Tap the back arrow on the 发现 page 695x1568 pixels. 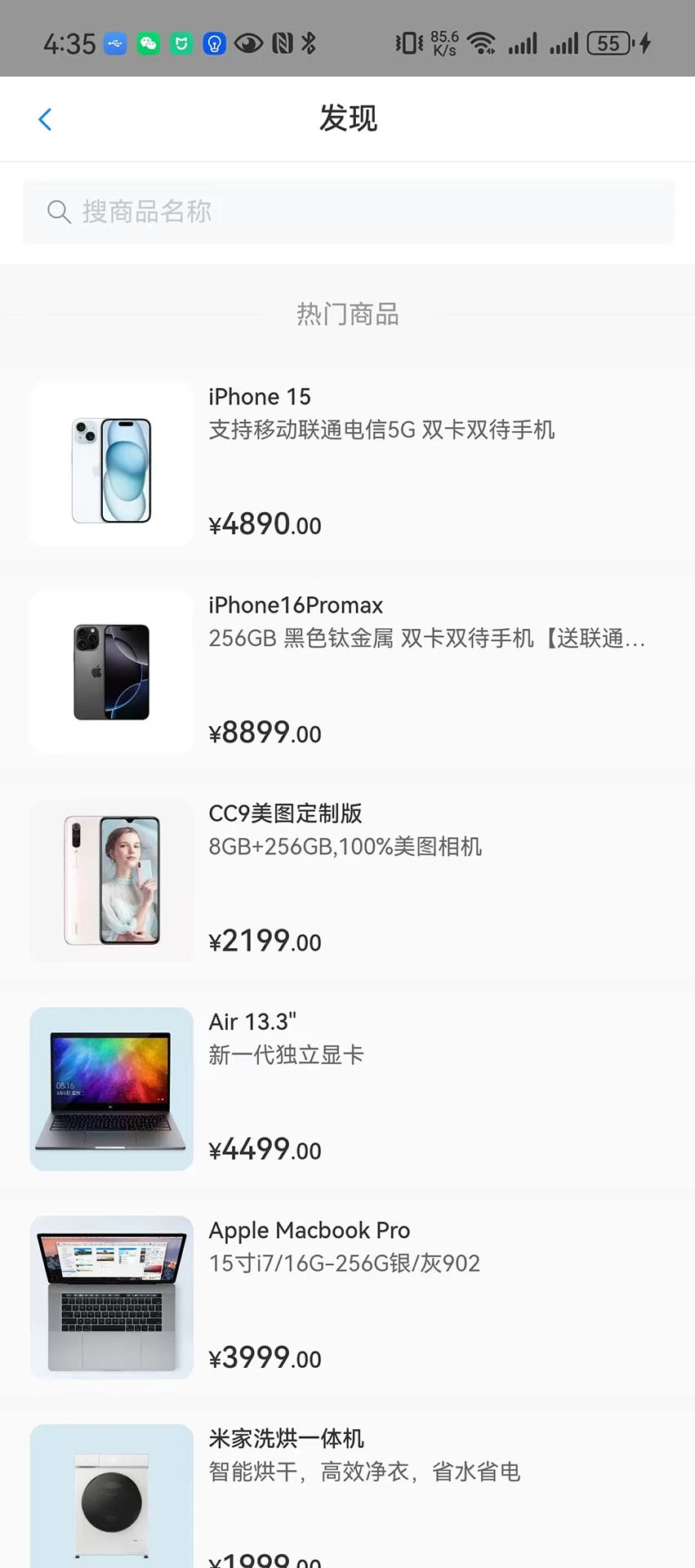[x=45, y=118]
